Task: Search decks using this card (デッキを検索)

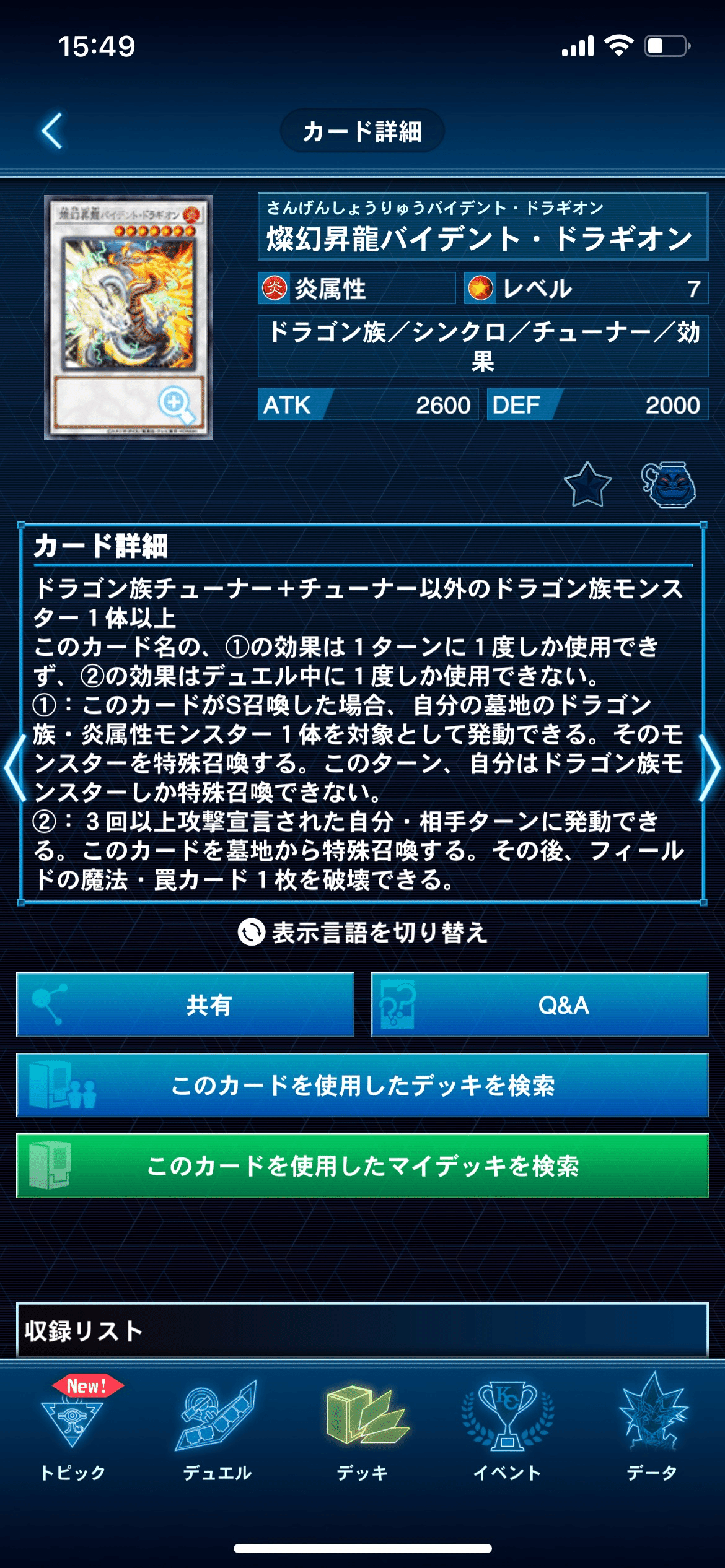Action: pyautogui.click(x=362, y=1085)
